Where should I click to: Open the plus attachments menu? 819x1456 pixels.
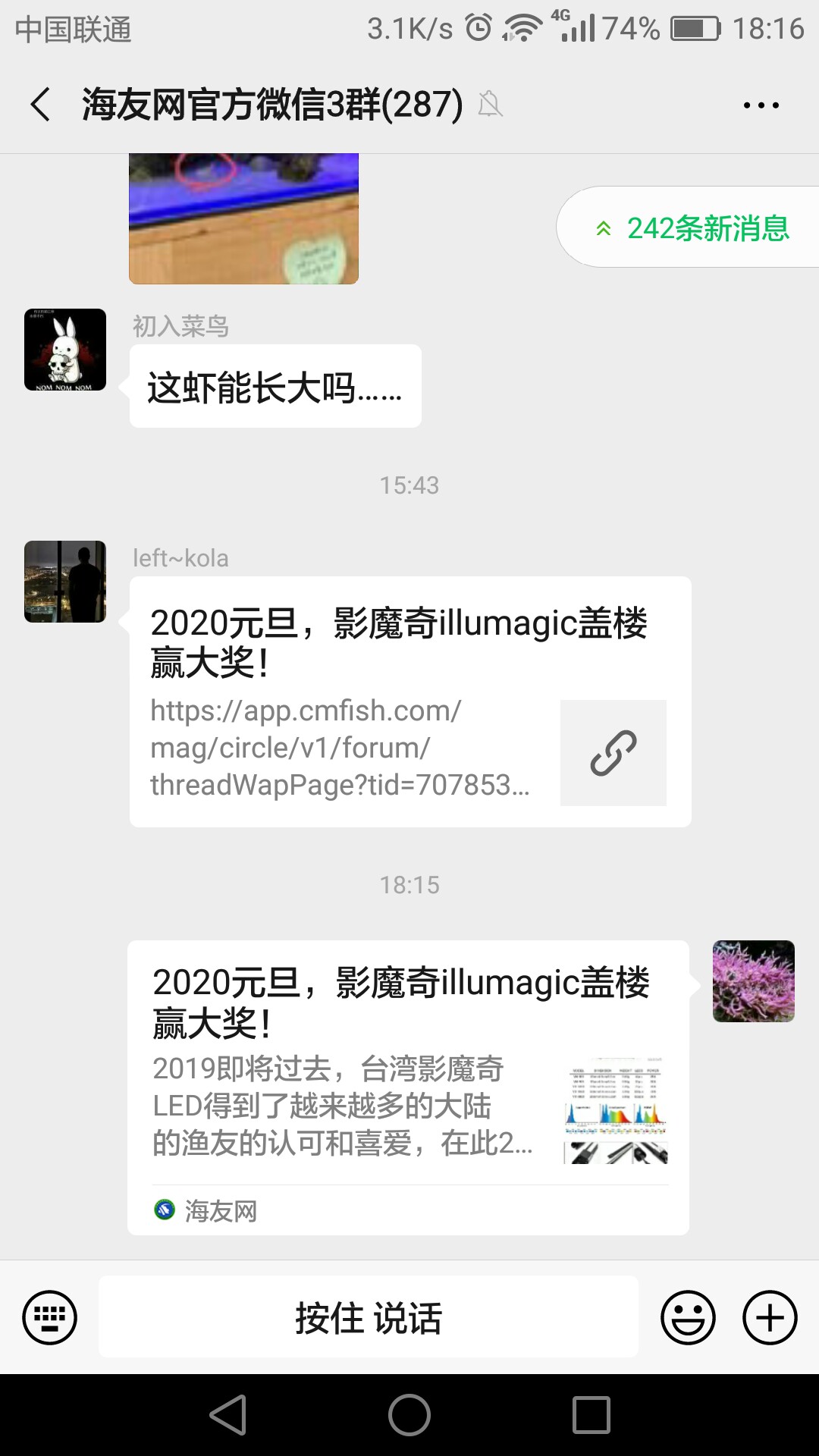pyautogui.click(x=769, y=1317)
